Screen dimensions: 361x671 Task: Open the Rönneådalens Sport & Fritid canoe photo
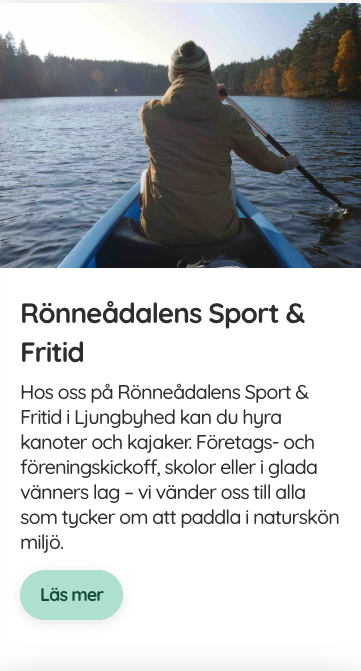pyautogui.click(x=180, y=135)
